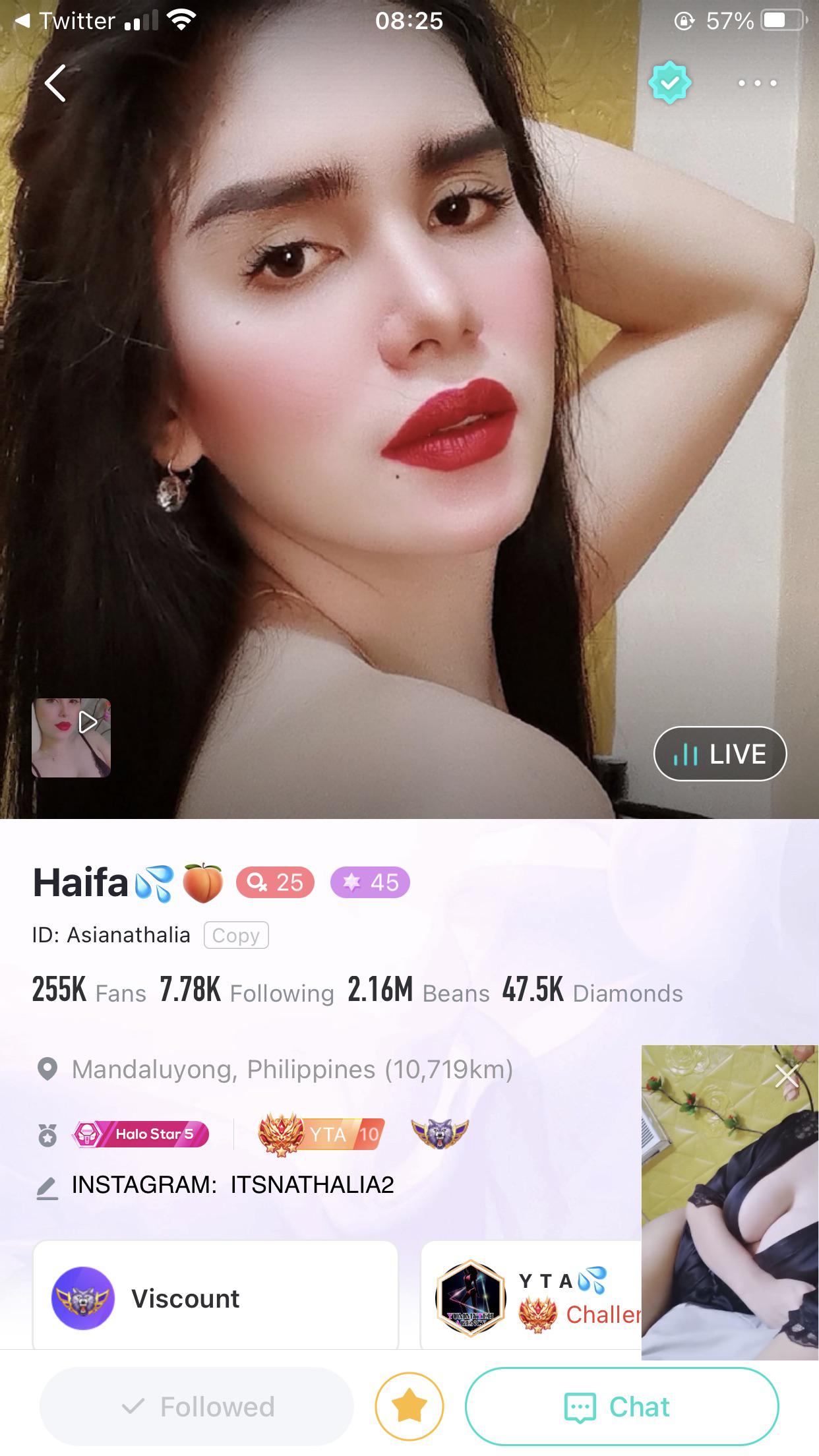View the 255K Fans list

89,991
